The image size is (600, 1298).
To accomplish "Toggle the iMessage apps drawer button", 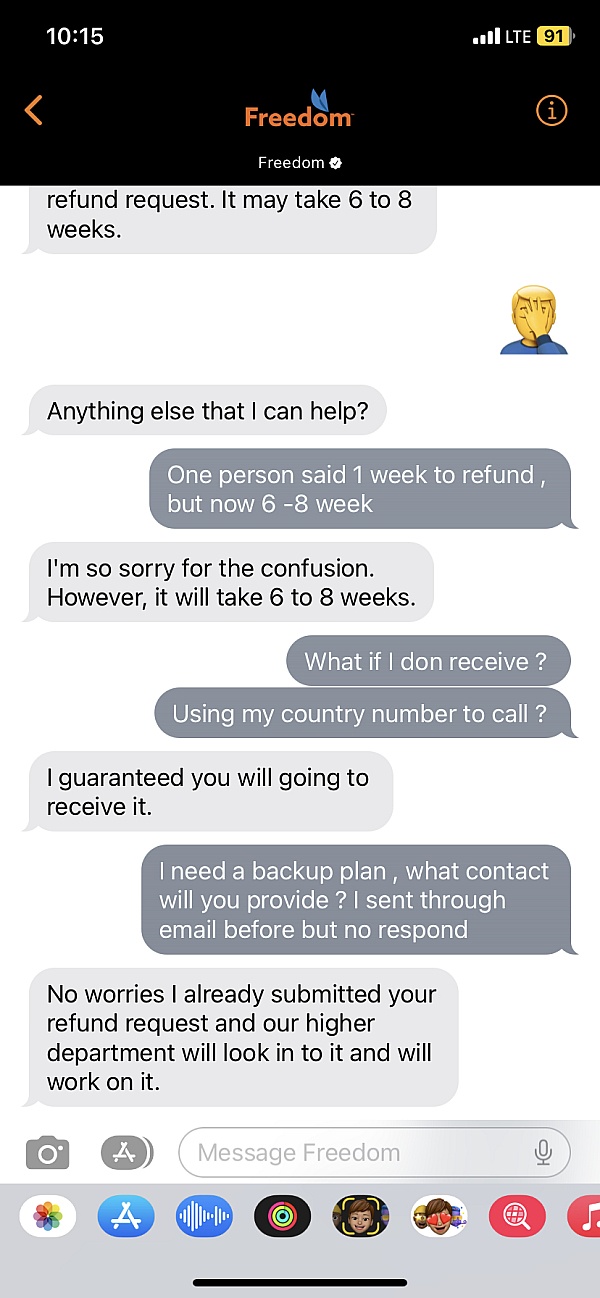I will point(126,1153).
